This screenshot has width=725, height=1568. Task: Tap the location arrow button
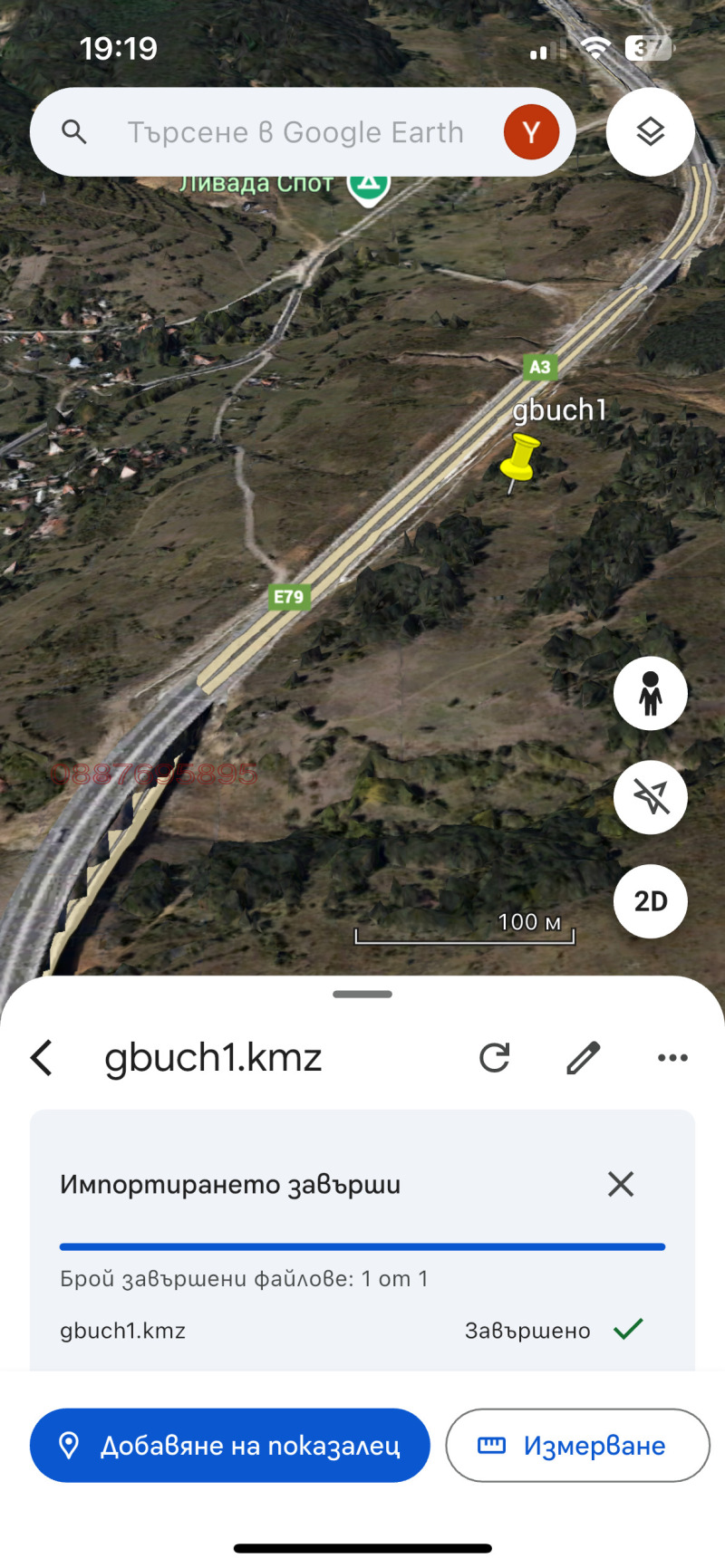650,798
